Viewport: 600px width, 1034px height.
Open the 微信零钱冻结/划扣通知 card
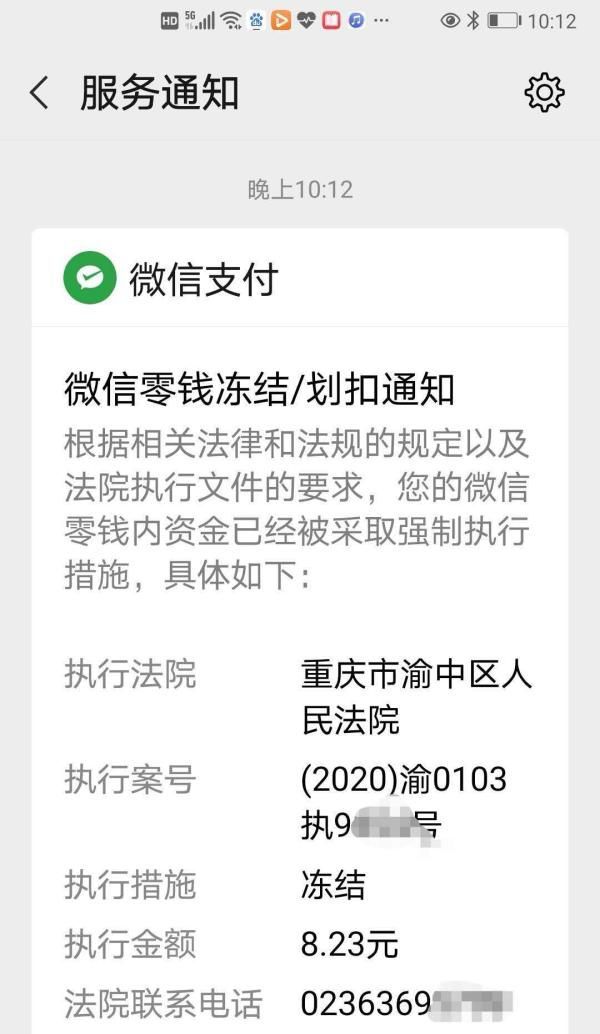pyautogui.click(x=260, y=388)
